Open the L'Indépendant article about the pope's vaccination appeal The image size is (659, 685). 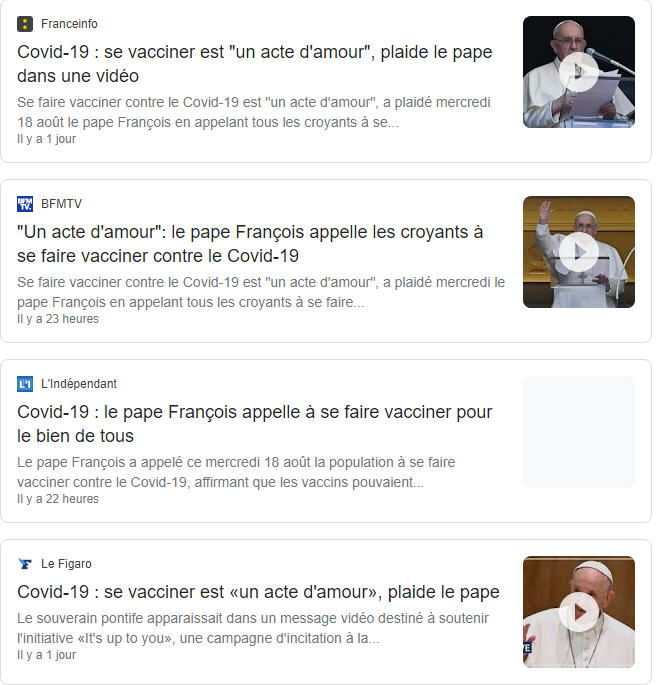[x=255, y=424]
